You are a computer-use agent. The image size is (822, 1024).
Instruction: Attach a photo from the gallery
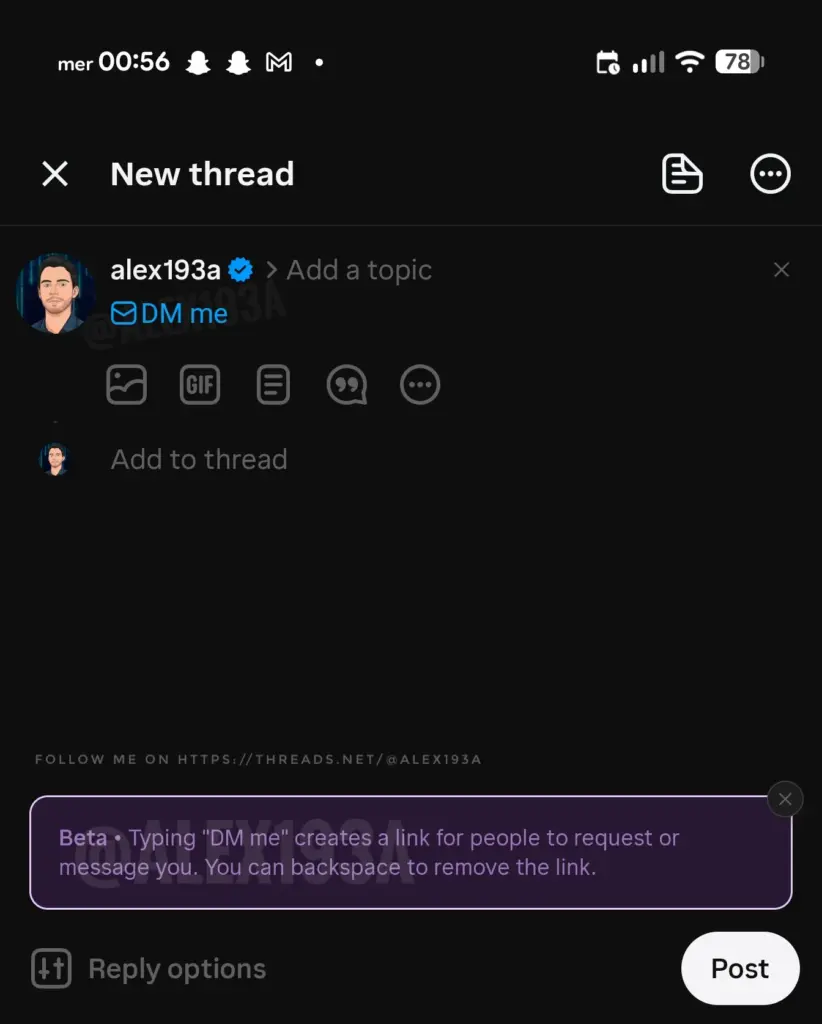[126, 384]
